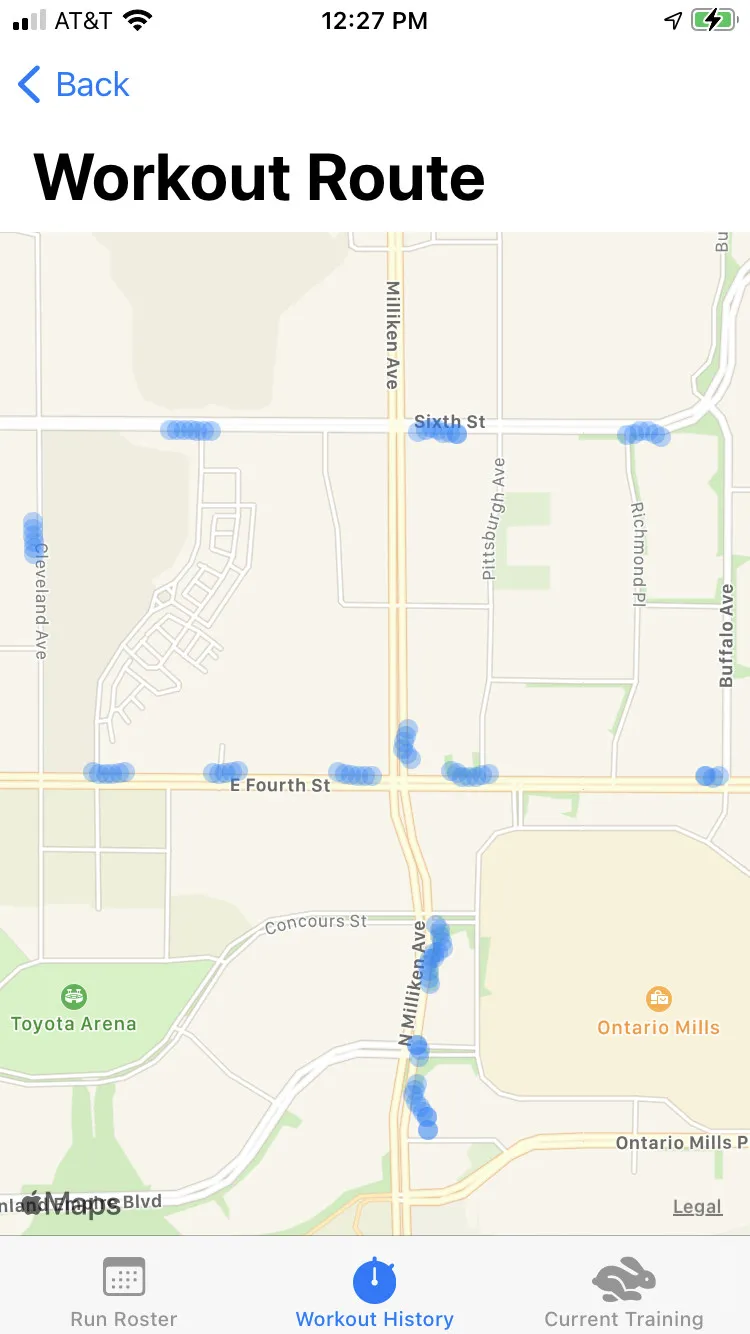Image resolution: width=750 pixels, height=1334 pixels.
Task: Open the Workout History tab
Action: [x=374, y=1291]
